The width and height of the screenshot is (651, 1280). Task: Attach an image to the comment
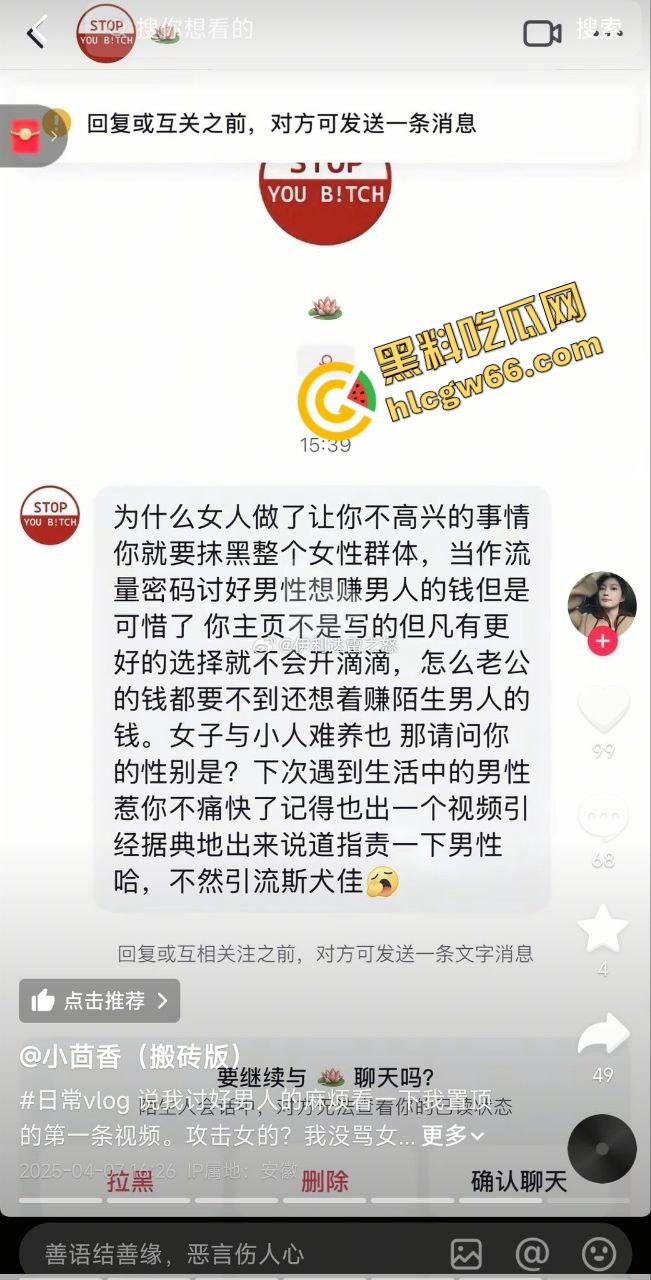[x=466, y=1254]
